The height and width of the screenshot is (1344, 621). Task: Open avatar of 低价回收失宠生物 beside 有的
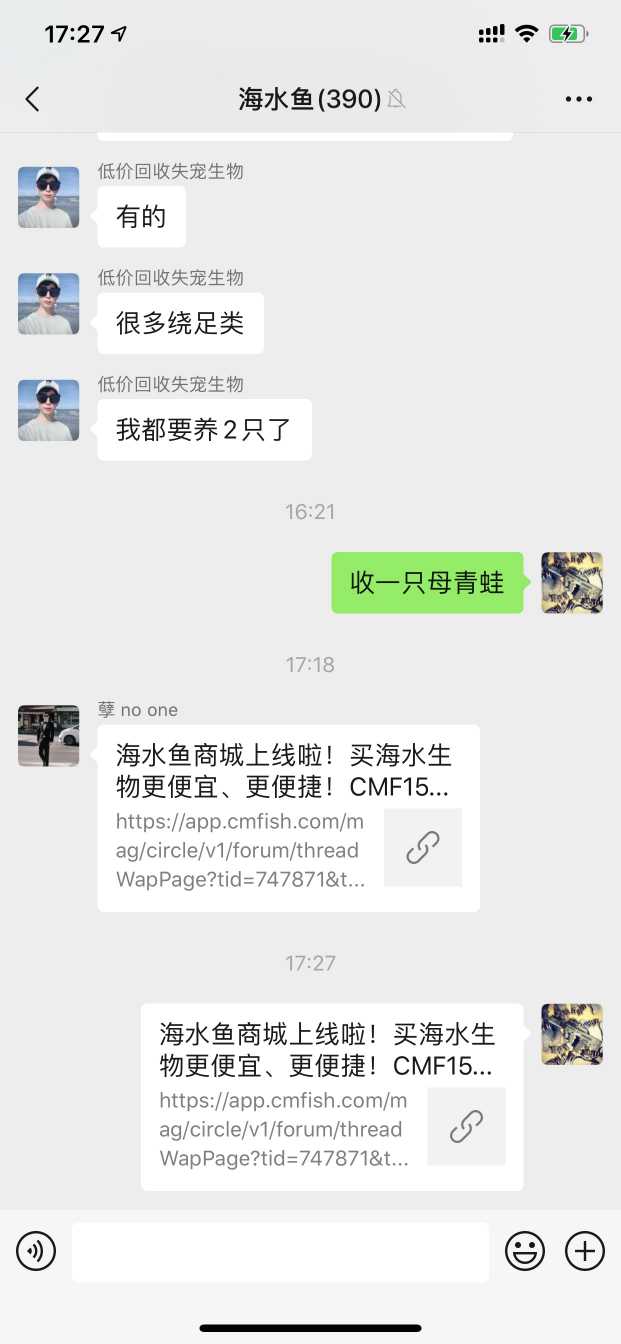pos(48,197)
